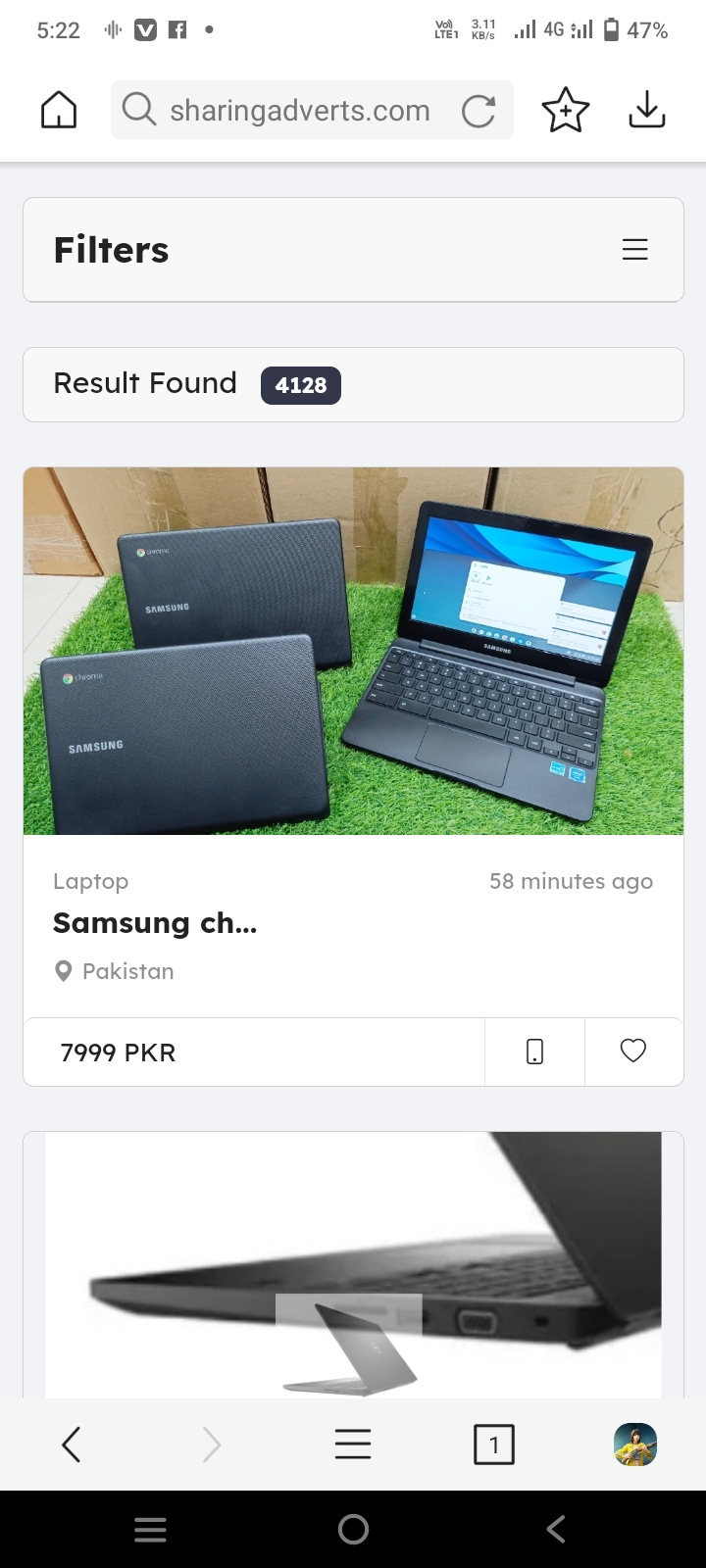Open the second laptop listing image
Screen dimensions: 706x1568
pos(353,1264)
